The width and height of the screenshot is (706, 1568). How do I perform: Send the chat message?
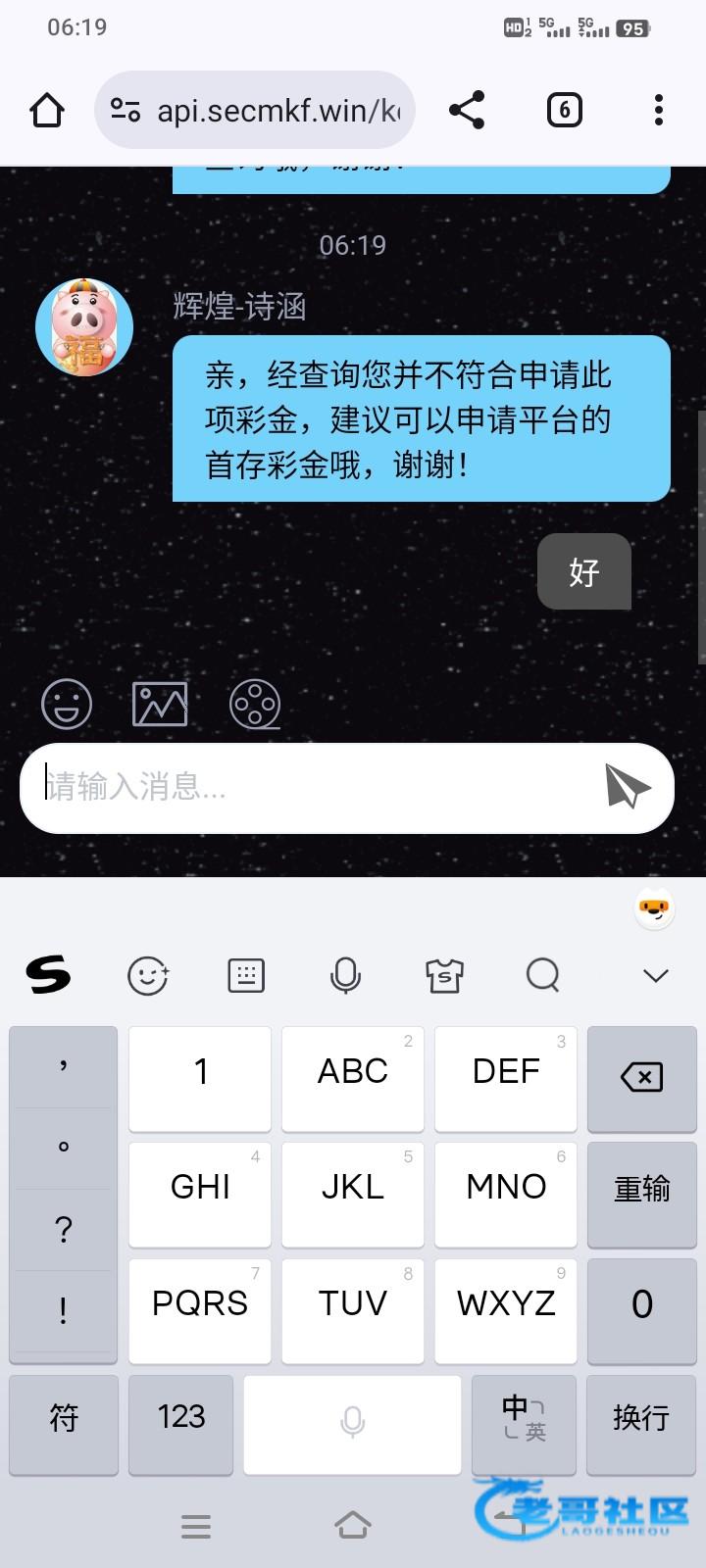pos(627,786)
